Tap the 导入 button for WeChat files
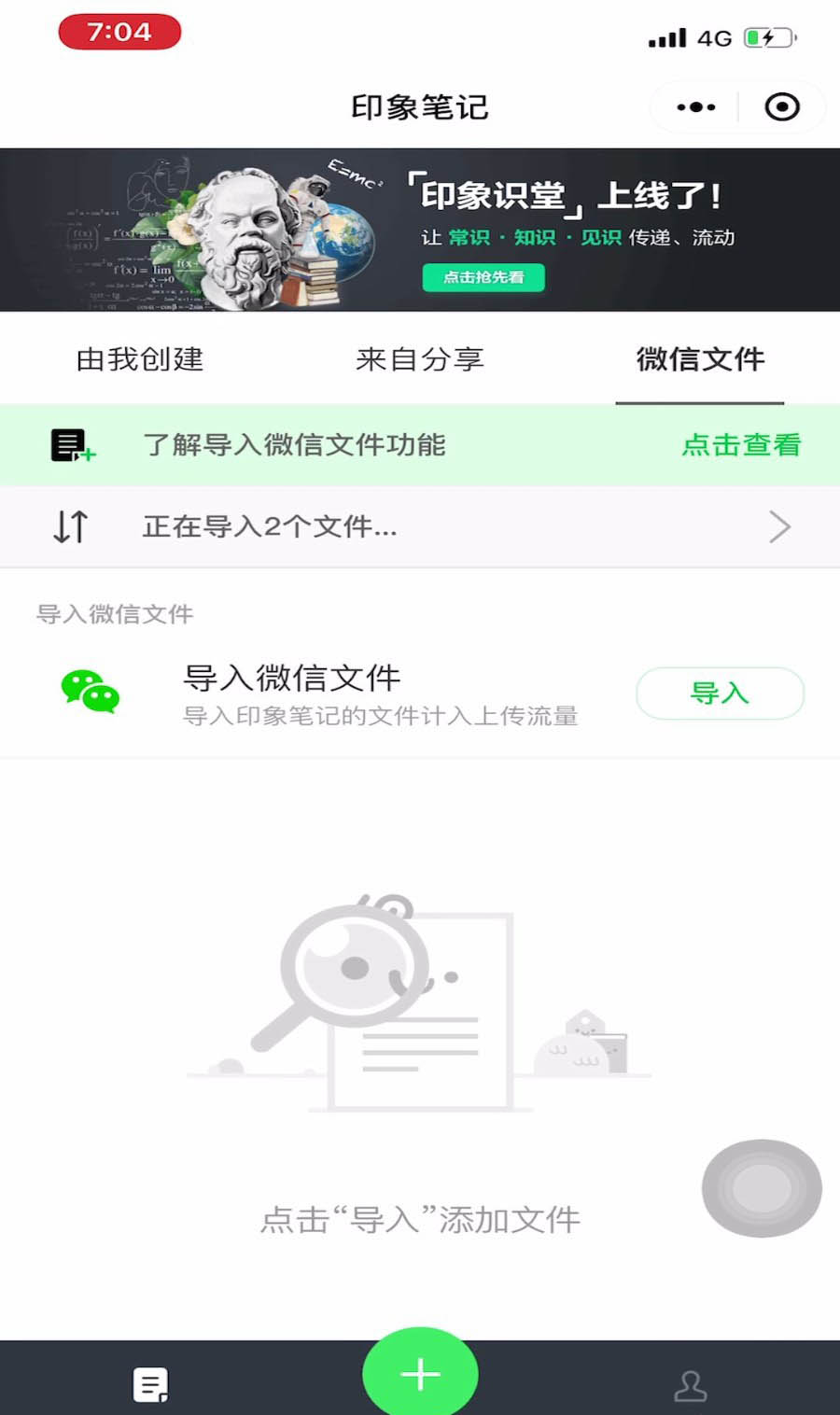This screenshot has width=840, height=1415. coord(720,693)
